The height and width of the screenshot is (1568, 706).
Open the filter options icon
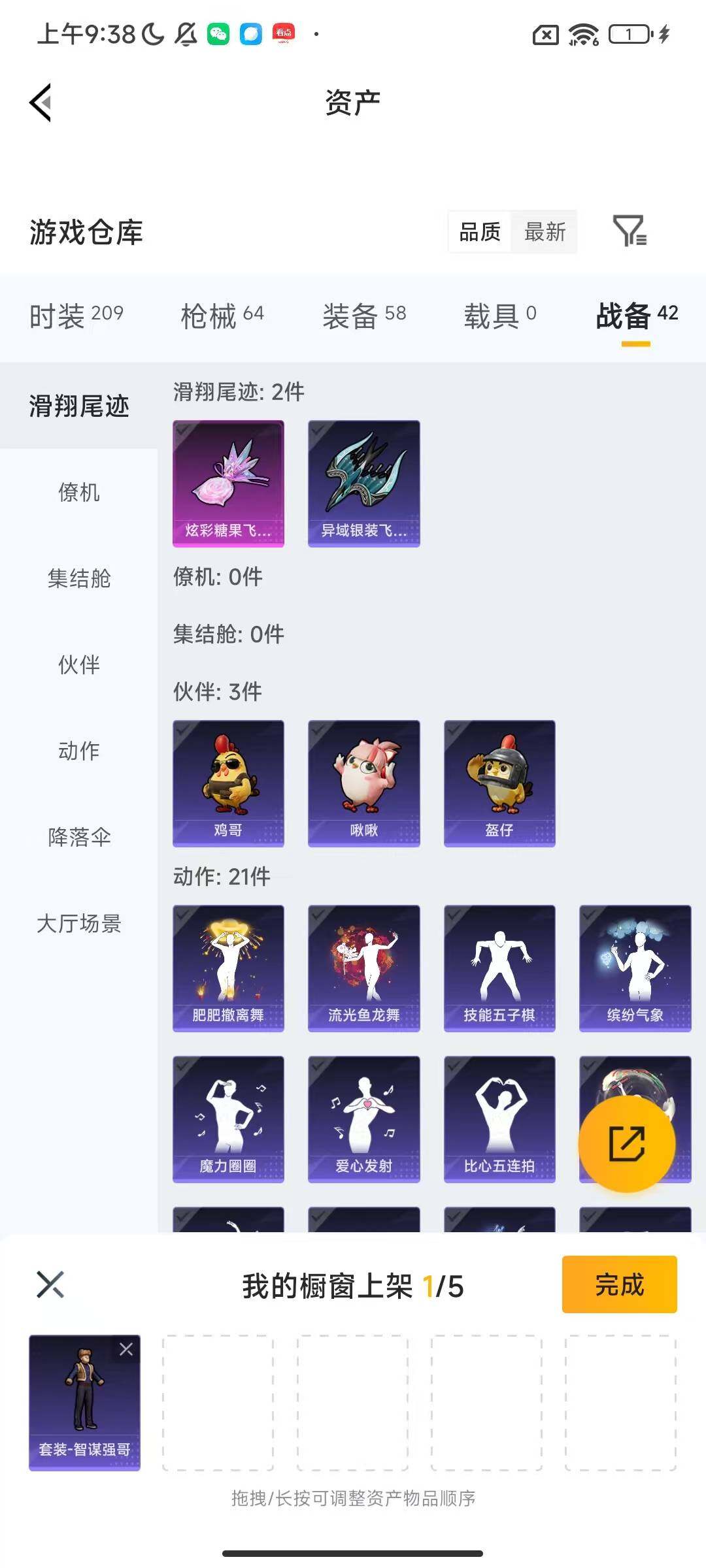[629, 232]
